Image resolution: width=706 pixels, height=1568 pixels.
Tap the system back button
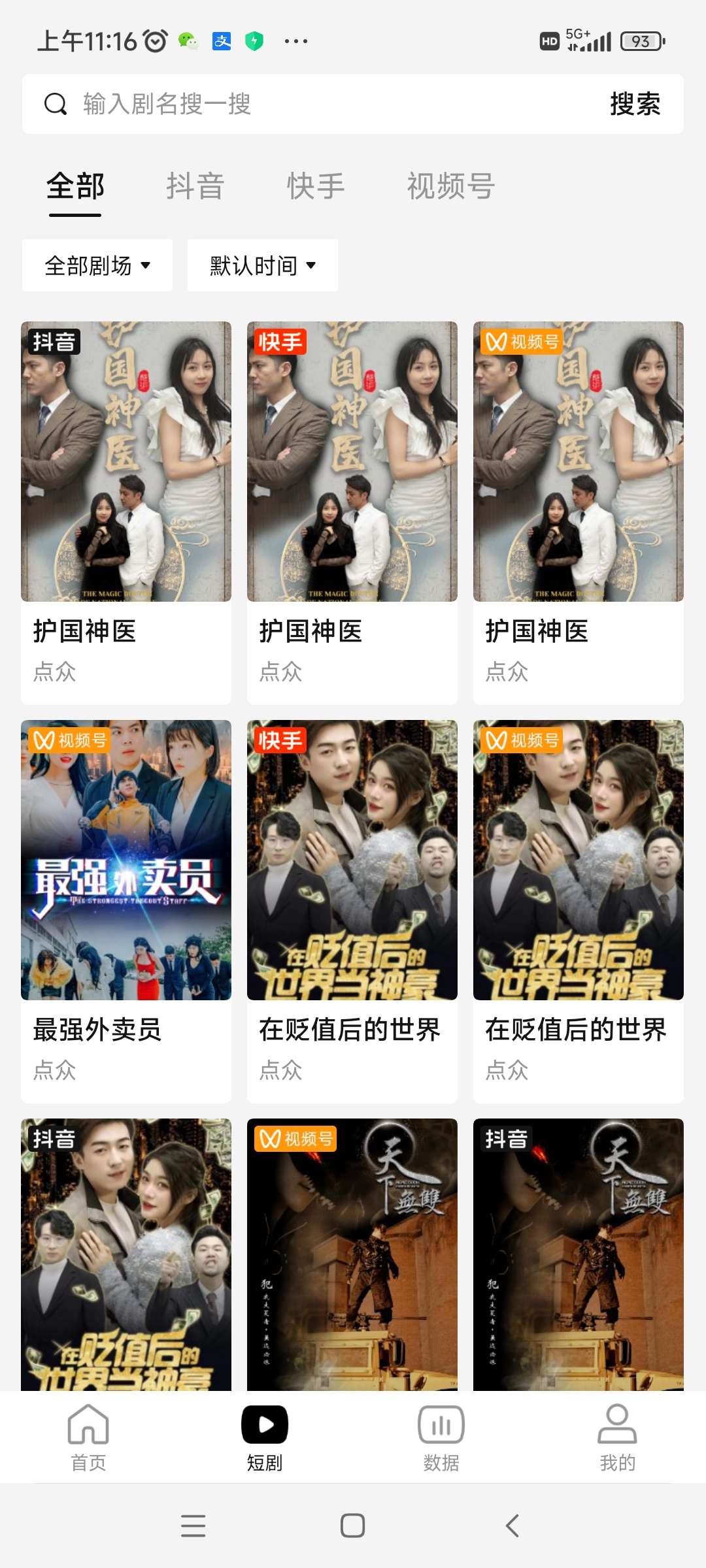(x=513, y=1526)
